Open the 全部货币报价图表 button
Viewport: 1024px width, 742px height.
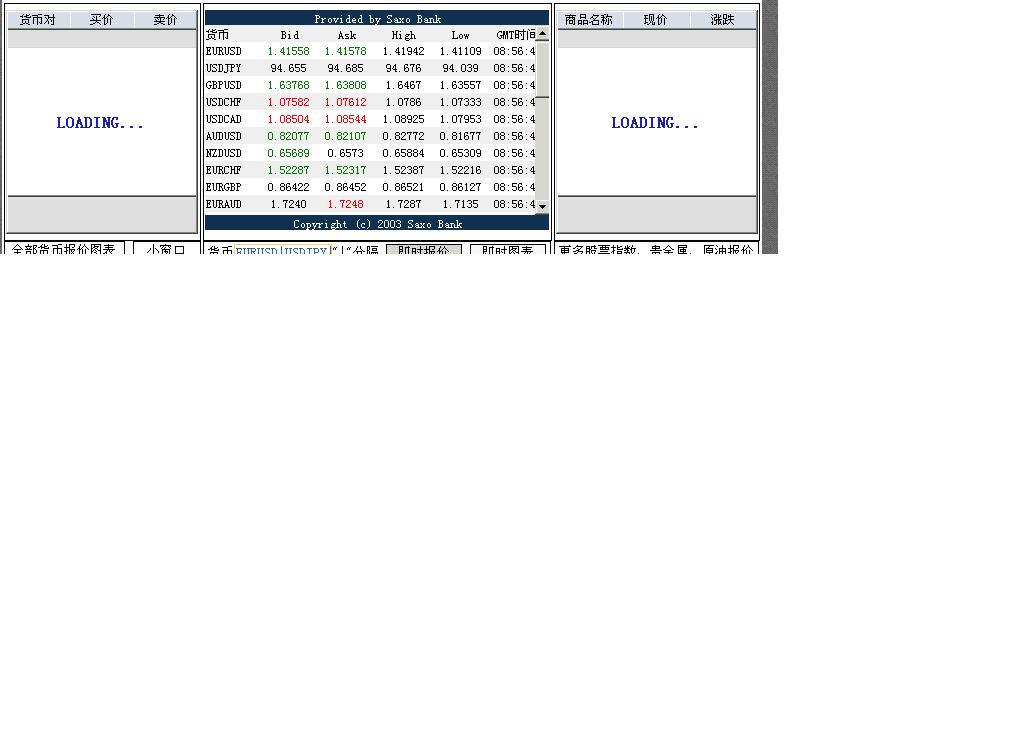coord(64,249)
